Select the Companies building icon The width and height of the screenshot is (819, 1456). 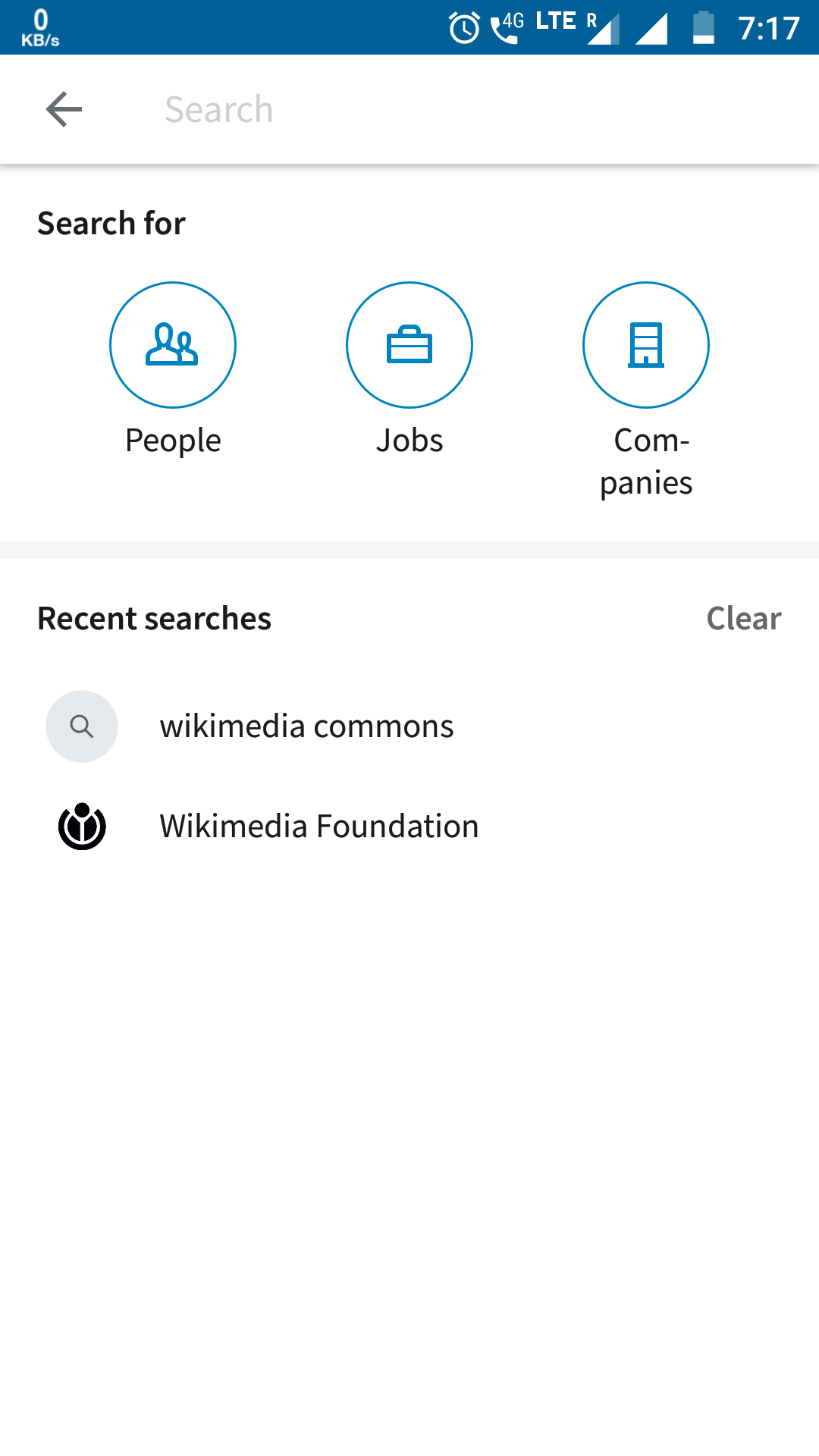[645, 344]
